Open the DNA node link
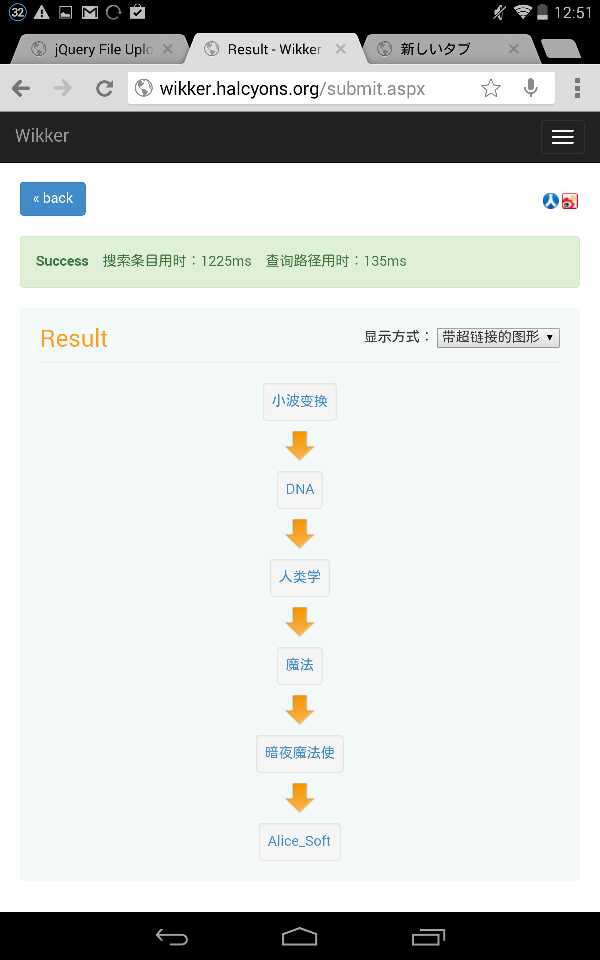600x960 pixels. [299, 490]
